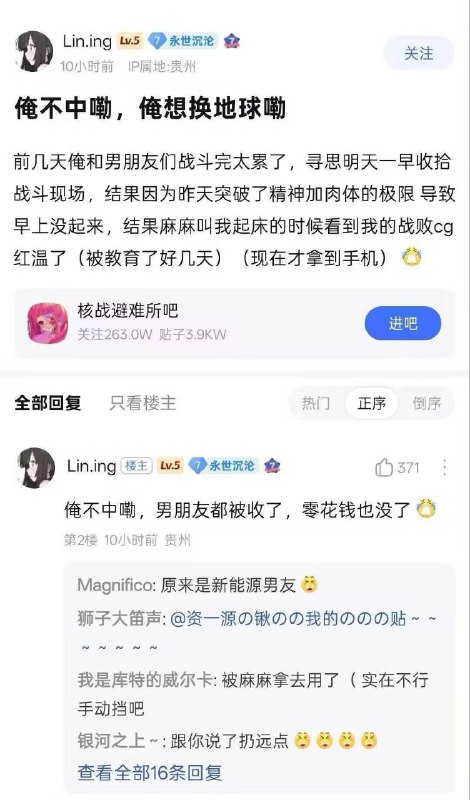The width and height of the screenshot is (470, 800).
Task: Enter 核战避难所吧 via the 进吧 button
Action: tap(403, 323)
